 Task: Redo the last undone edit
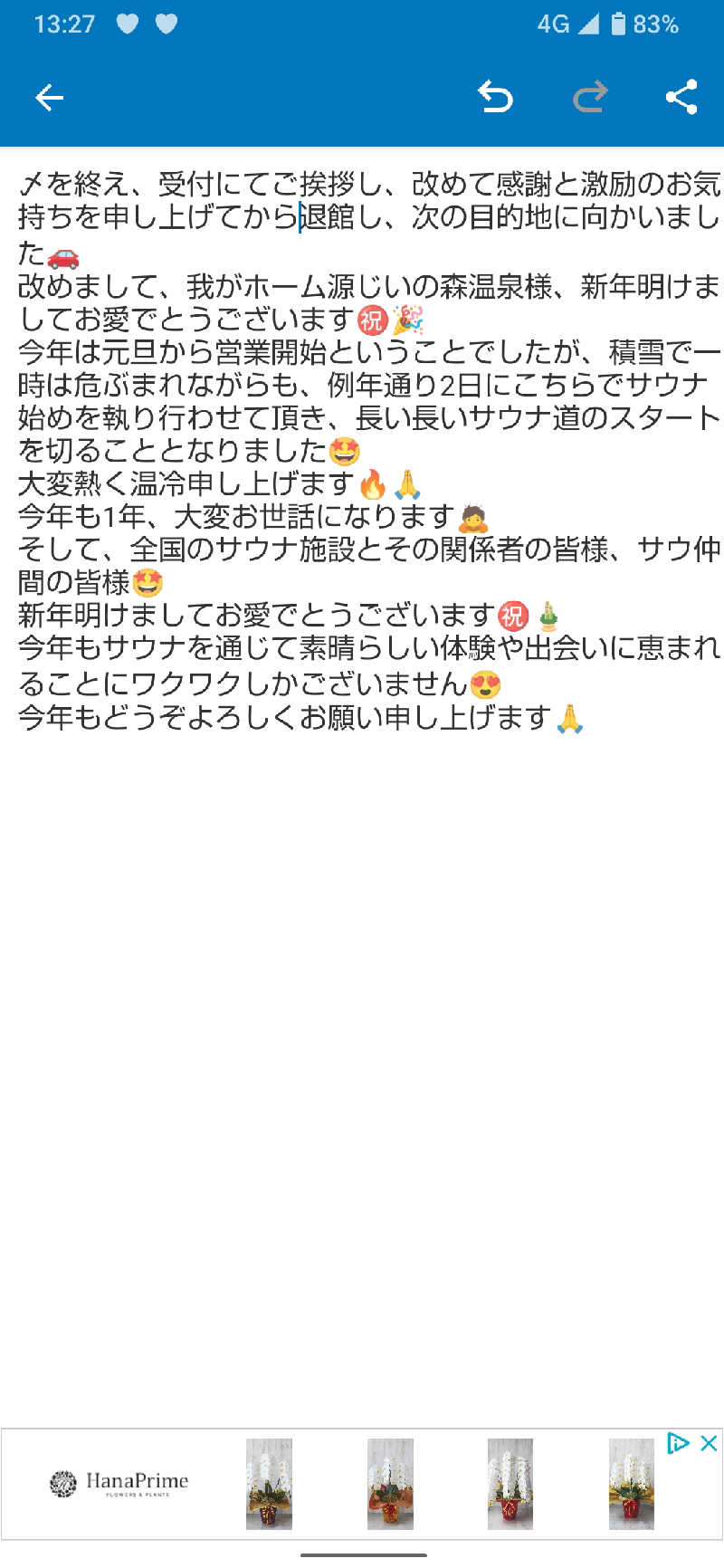590,97
